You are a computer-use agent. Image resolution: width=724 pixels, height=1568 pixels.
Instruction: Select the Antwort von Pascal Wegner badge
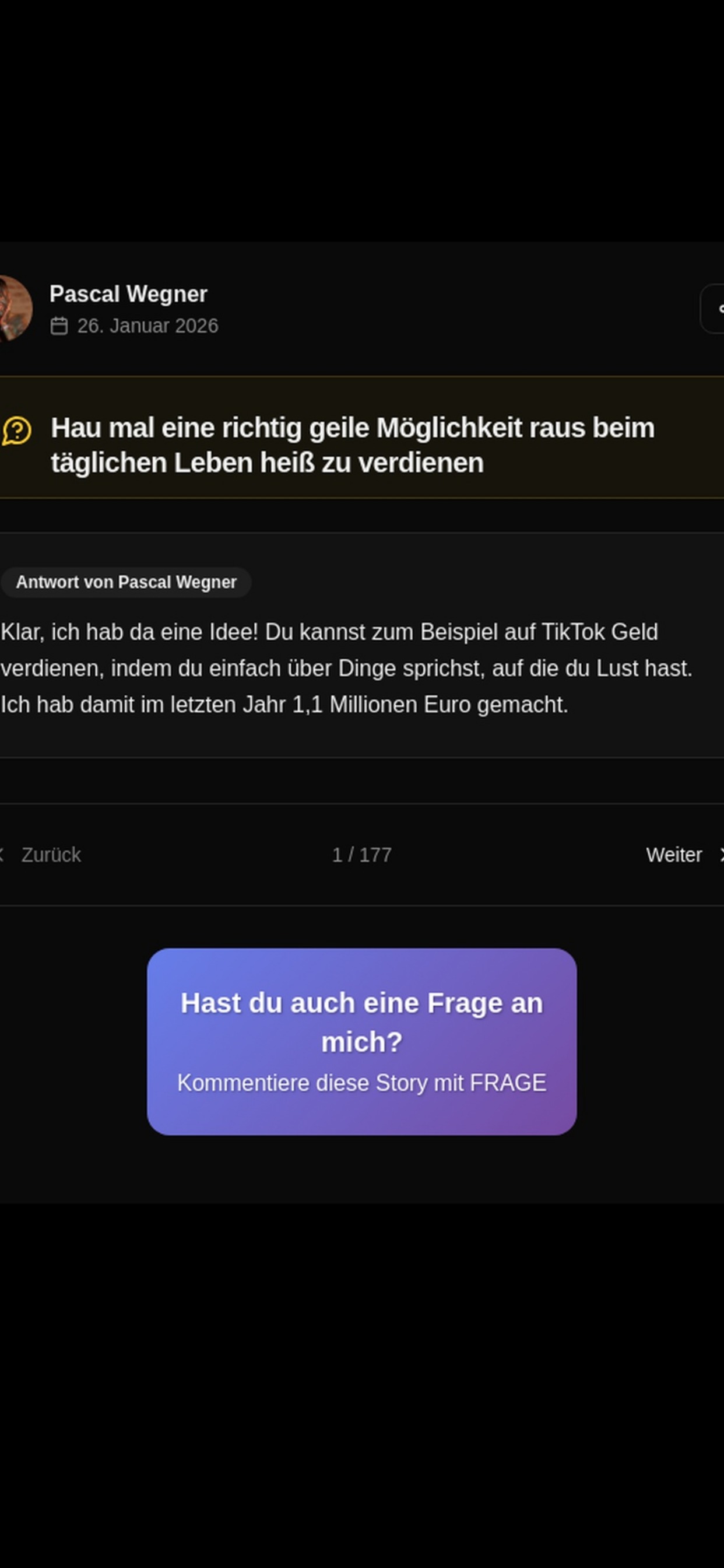pos(126,582)
